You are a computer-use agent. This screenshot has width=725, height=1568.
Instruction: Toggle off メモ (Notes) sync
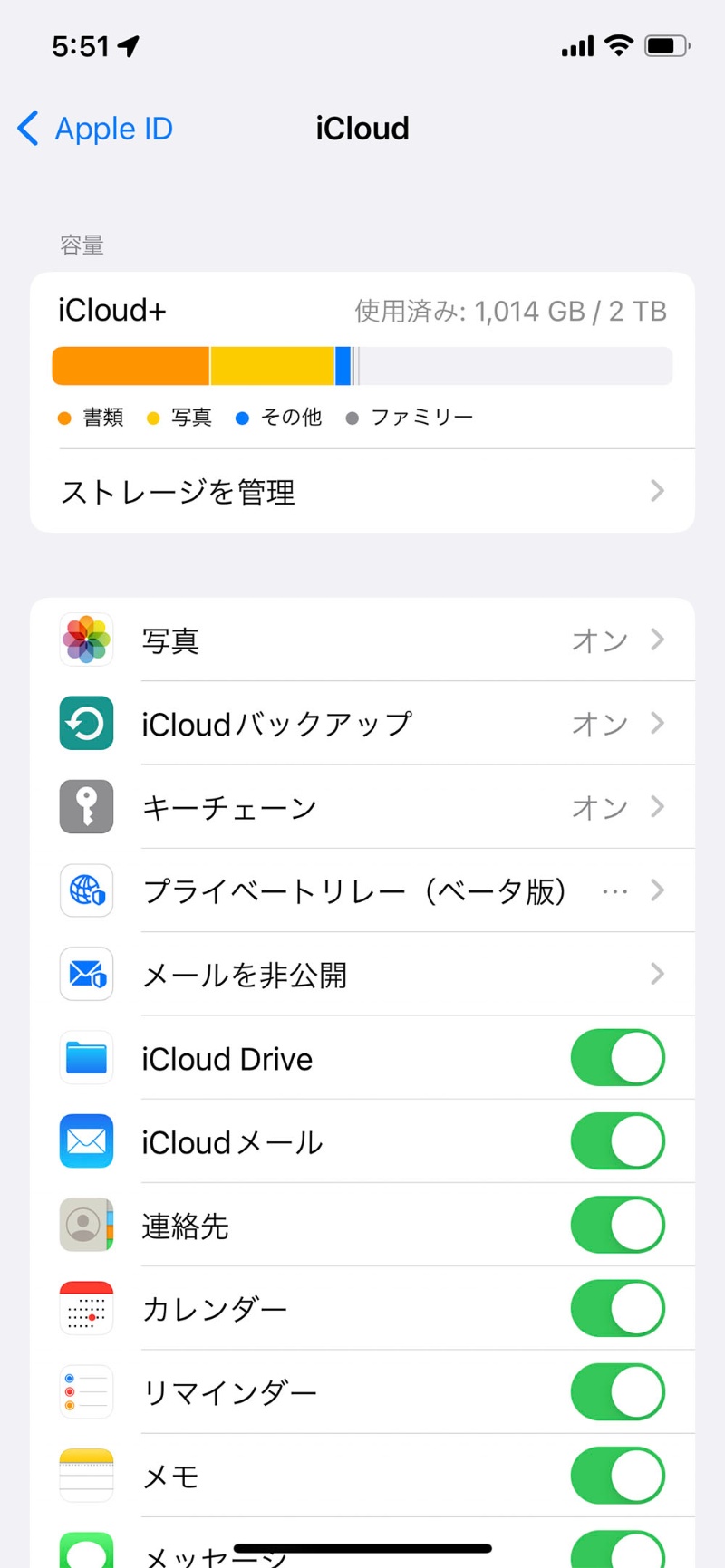[617, 1475]
